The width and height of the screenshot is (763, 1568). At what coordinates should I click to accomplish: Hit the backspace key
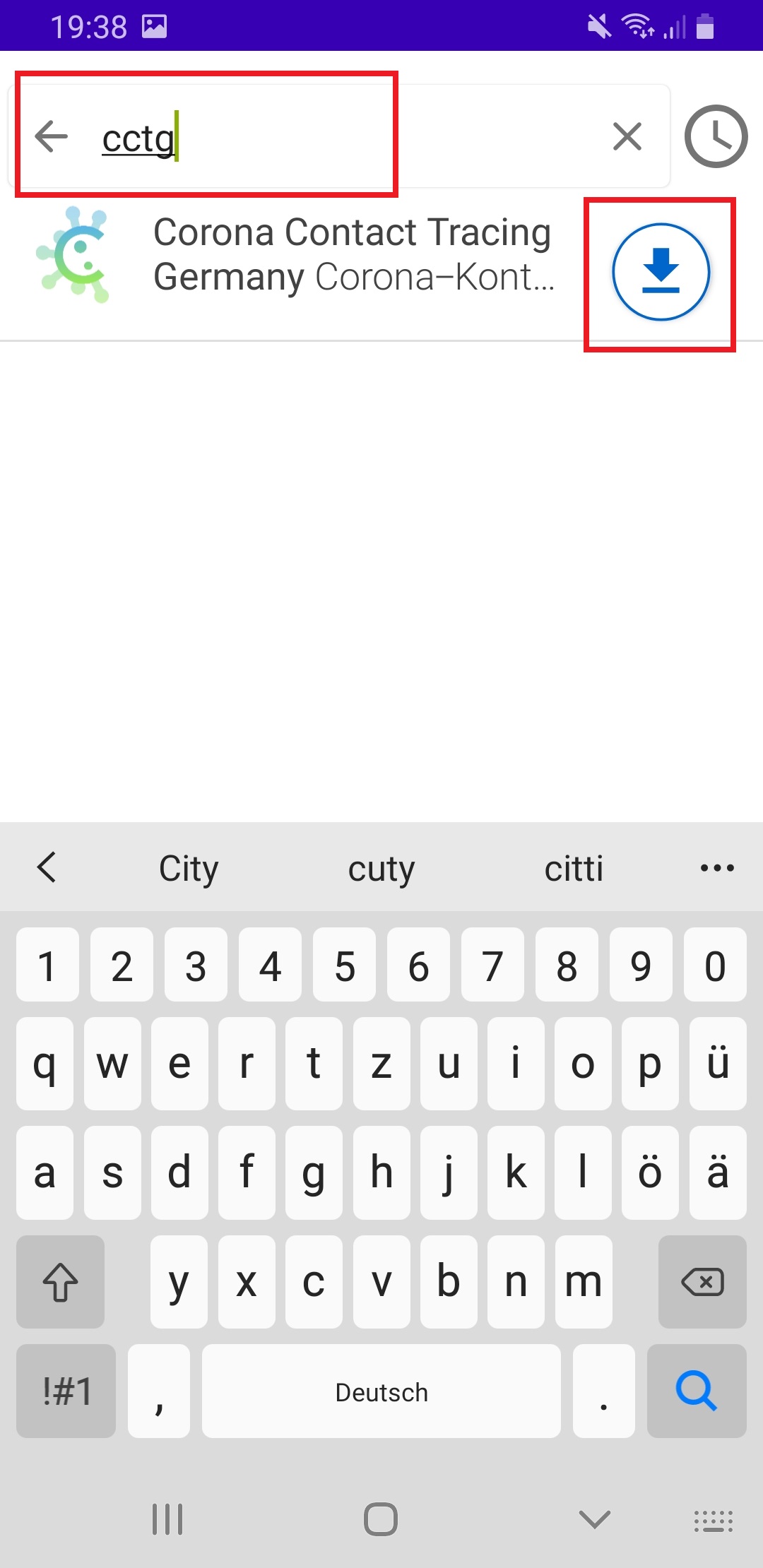click(702, 1282)
